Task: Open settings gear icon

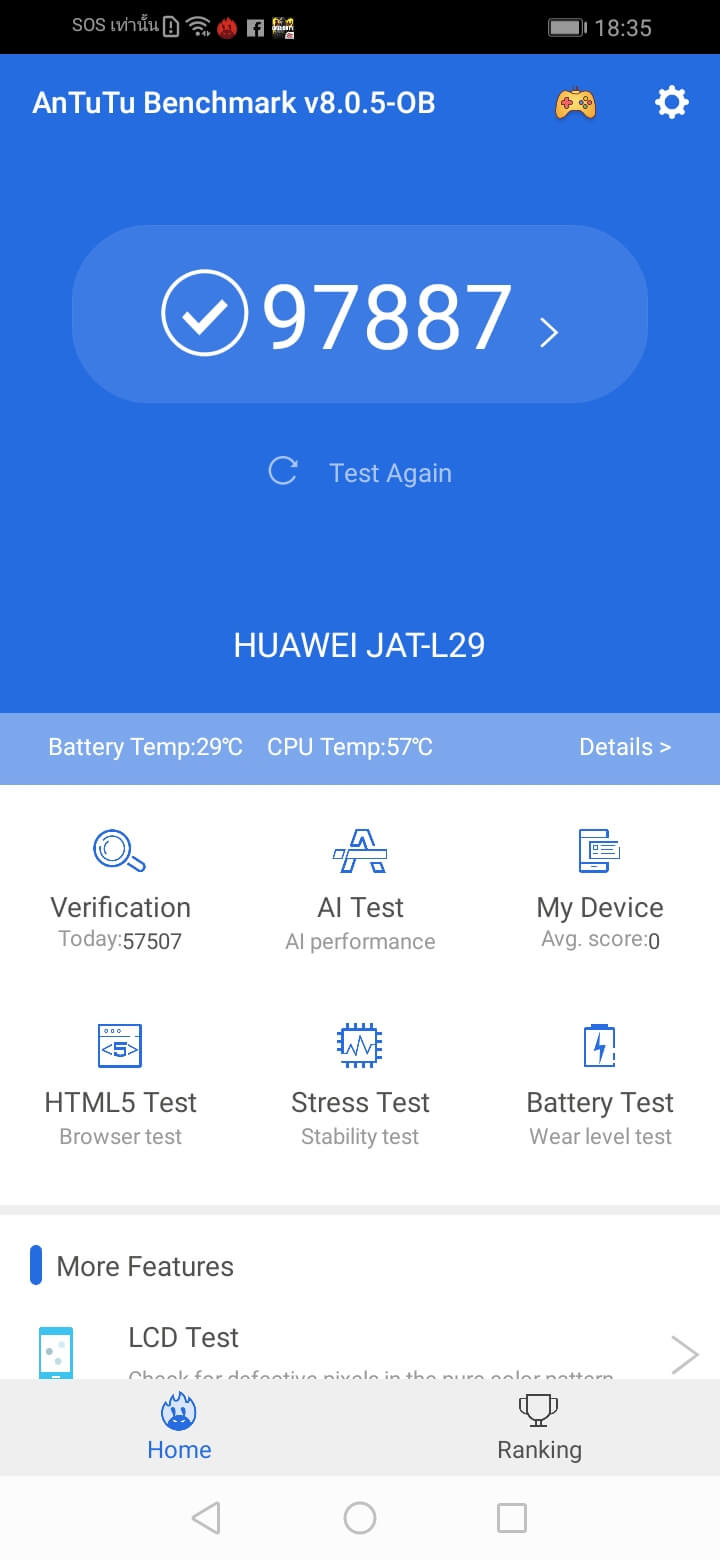Action: coord(671,102)
